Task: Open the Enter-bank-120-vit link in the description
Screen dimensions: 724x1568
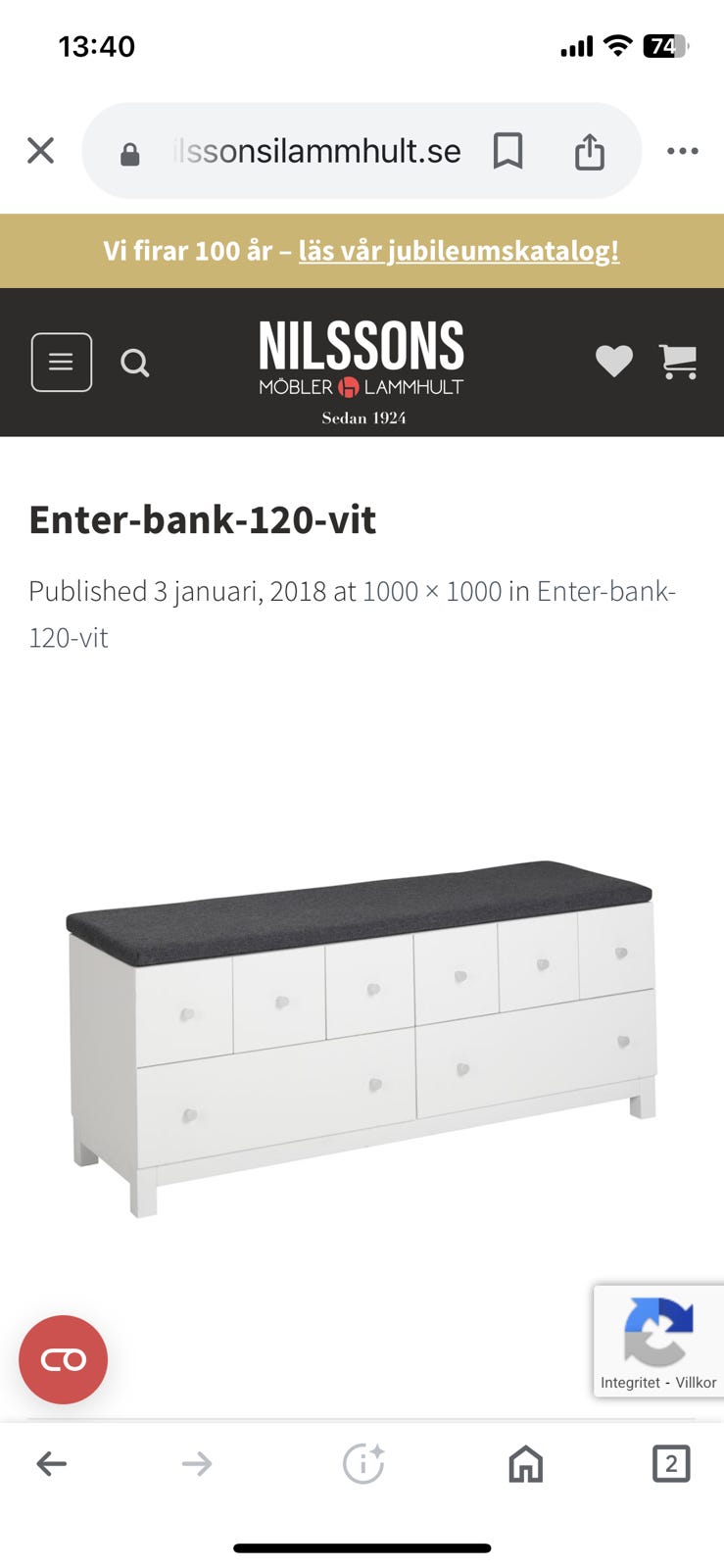Action: click(607, 591)
